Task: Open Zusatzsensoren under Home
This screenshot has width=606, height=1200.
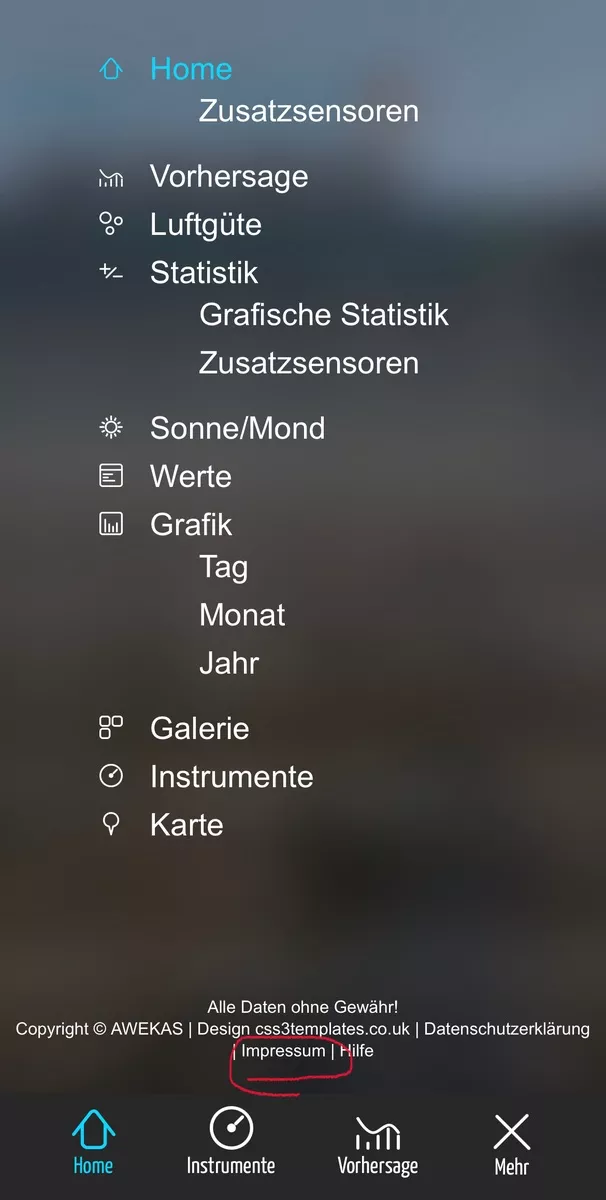Action: [309, 111]
